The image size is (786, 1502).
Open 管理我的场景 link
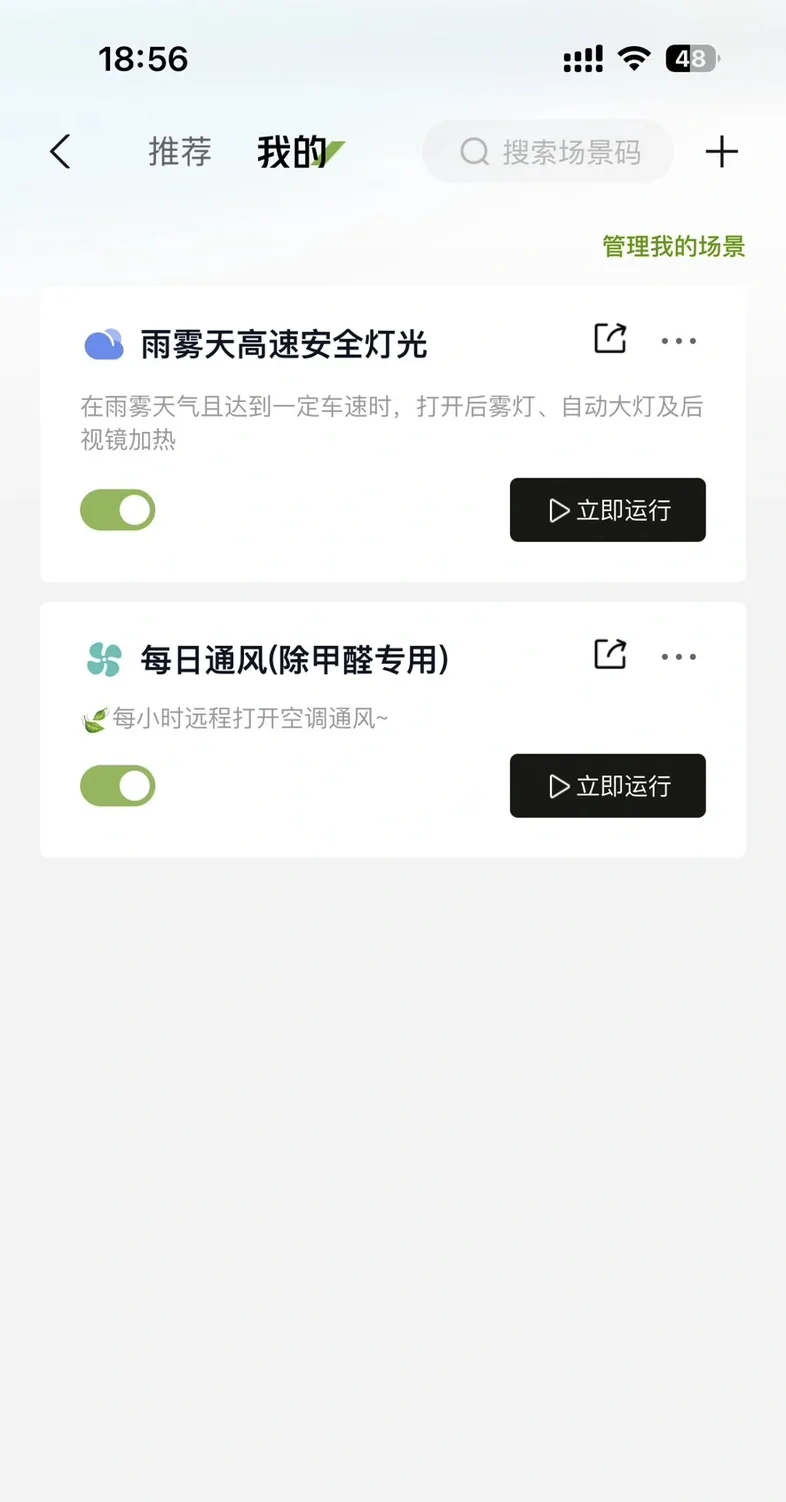[674, 246]
